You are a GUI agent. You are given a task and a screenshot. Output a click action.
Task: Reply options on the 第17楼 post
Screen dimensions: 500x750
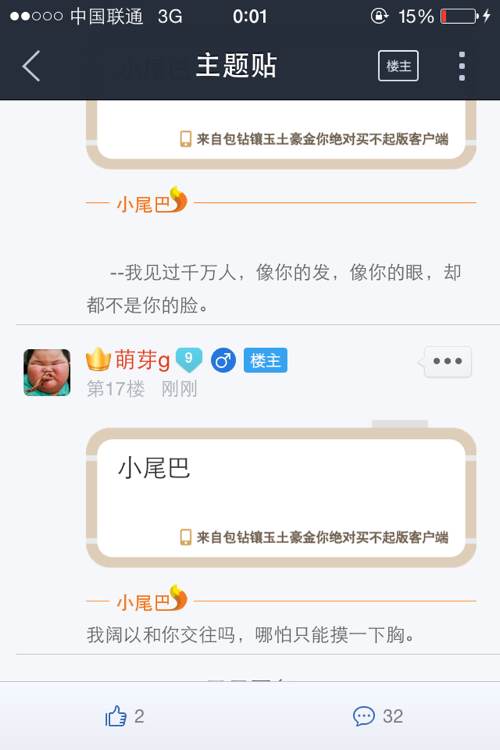446,361
